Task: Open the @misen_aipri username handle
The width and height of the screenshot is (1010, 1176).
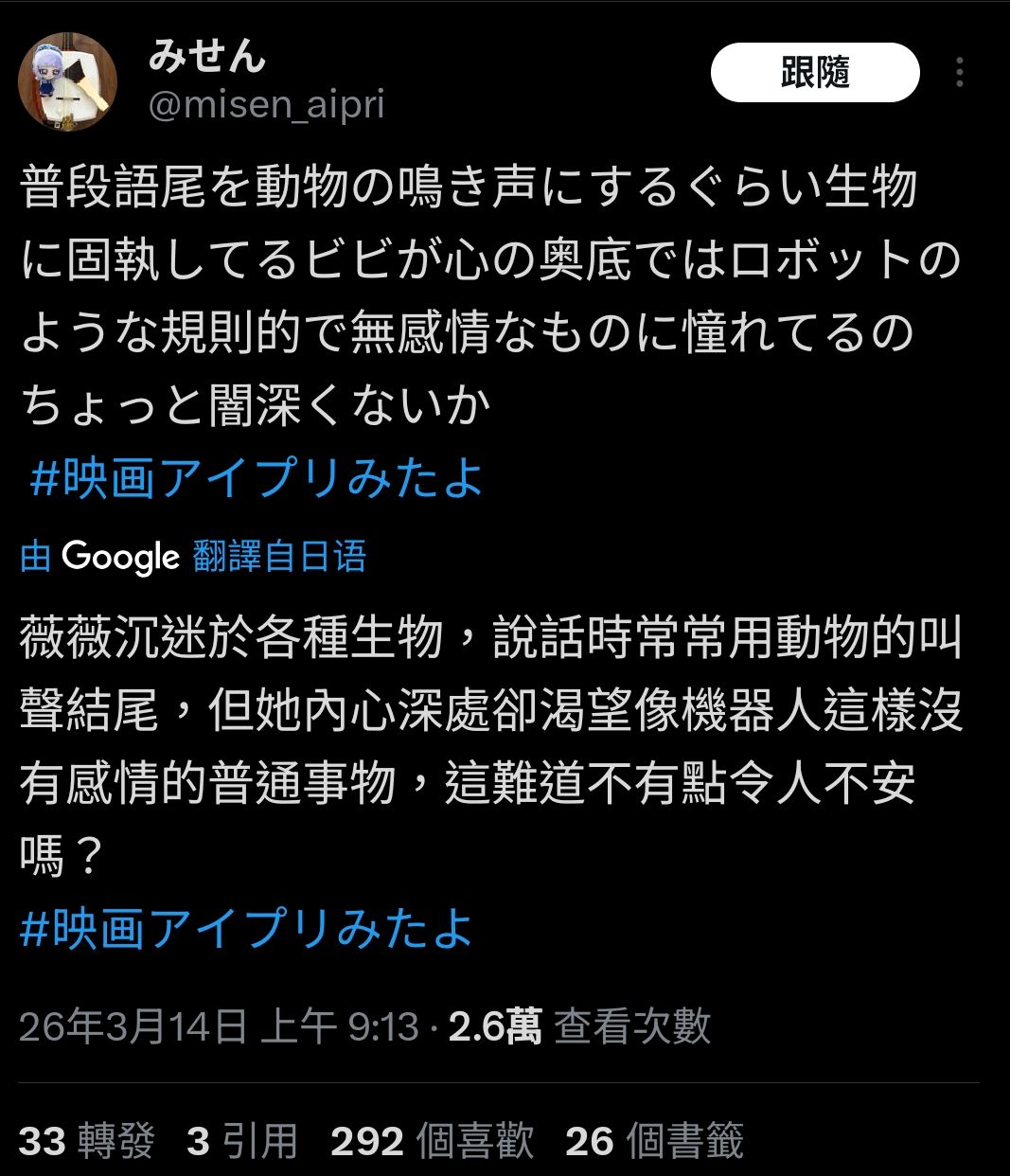Action: [267, 105]
